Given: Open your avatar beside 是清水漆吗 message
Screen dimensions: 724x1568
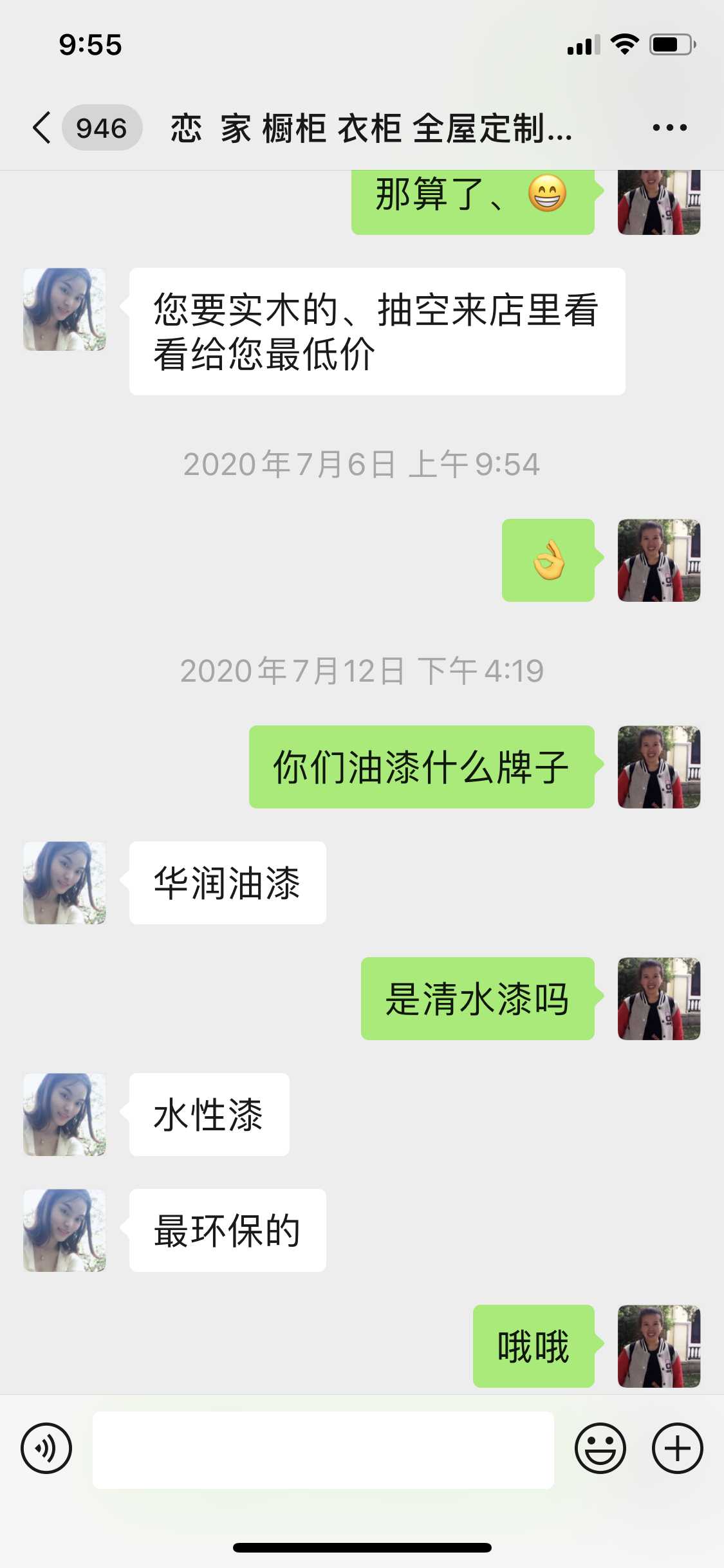Looking at the screenshot, I should click(x=658, y=998).
